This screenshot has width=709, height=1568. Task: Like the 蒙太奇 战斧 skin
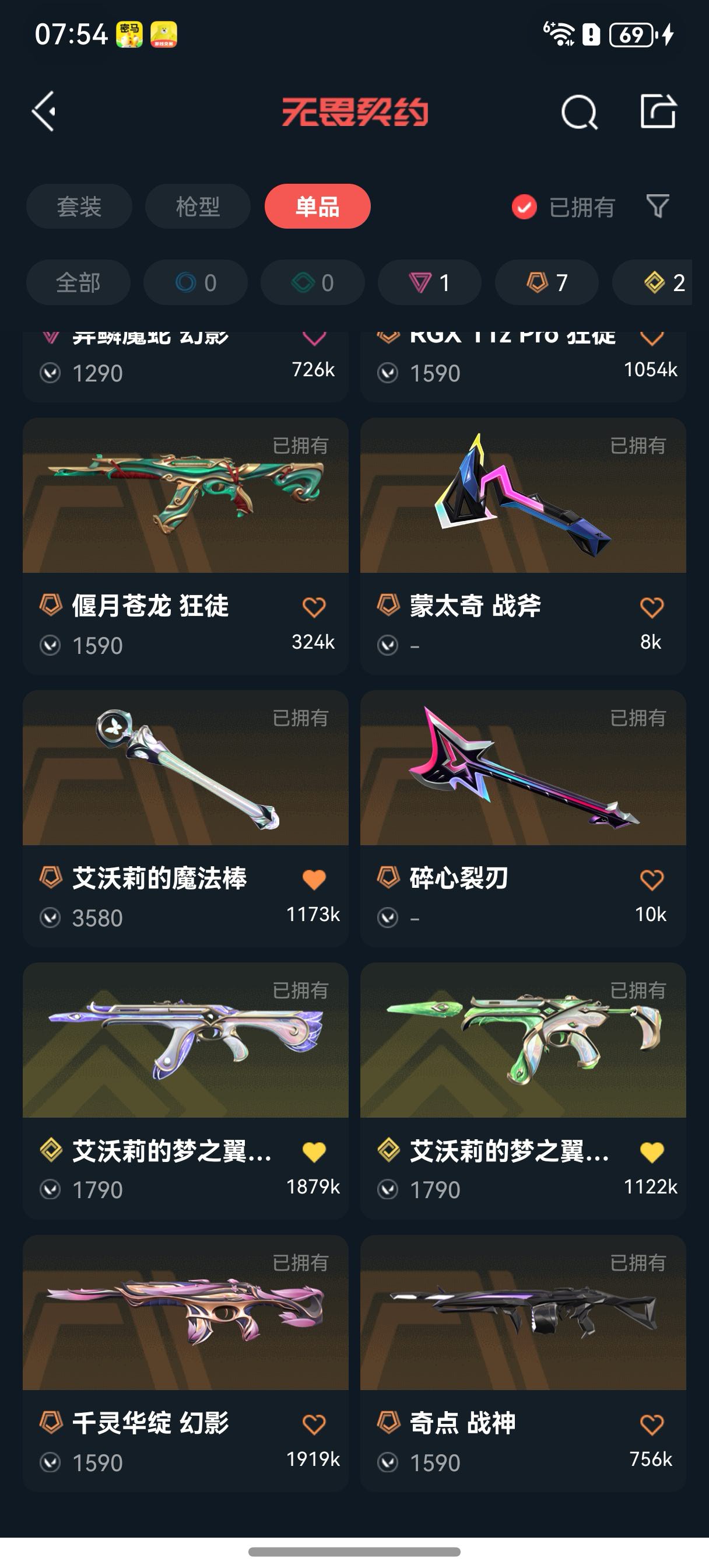[651, 607]
